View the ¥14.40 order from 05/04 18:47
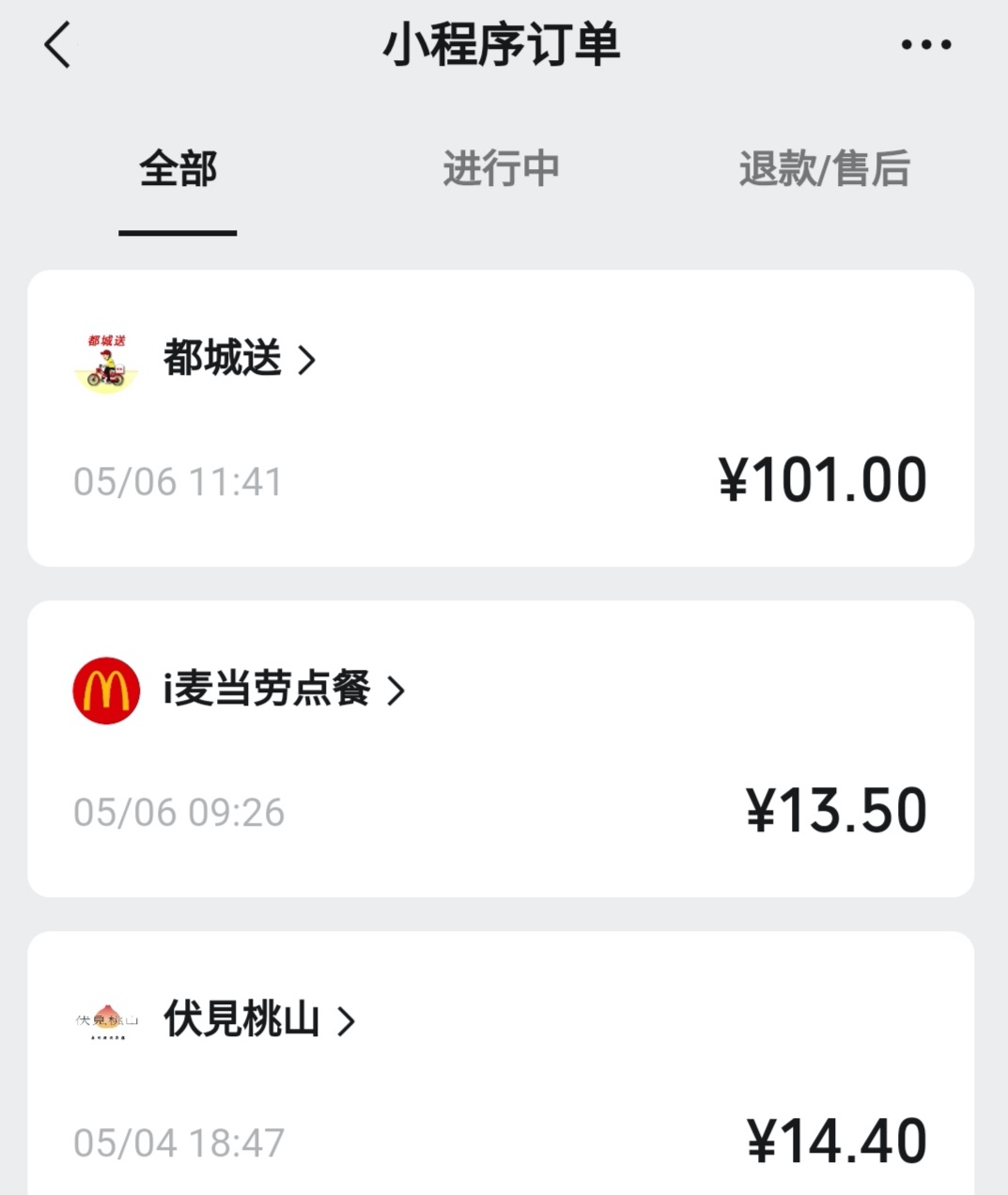This screenshot has width=1008, height=1195. pyautogui.click(x=500, y=1142)
